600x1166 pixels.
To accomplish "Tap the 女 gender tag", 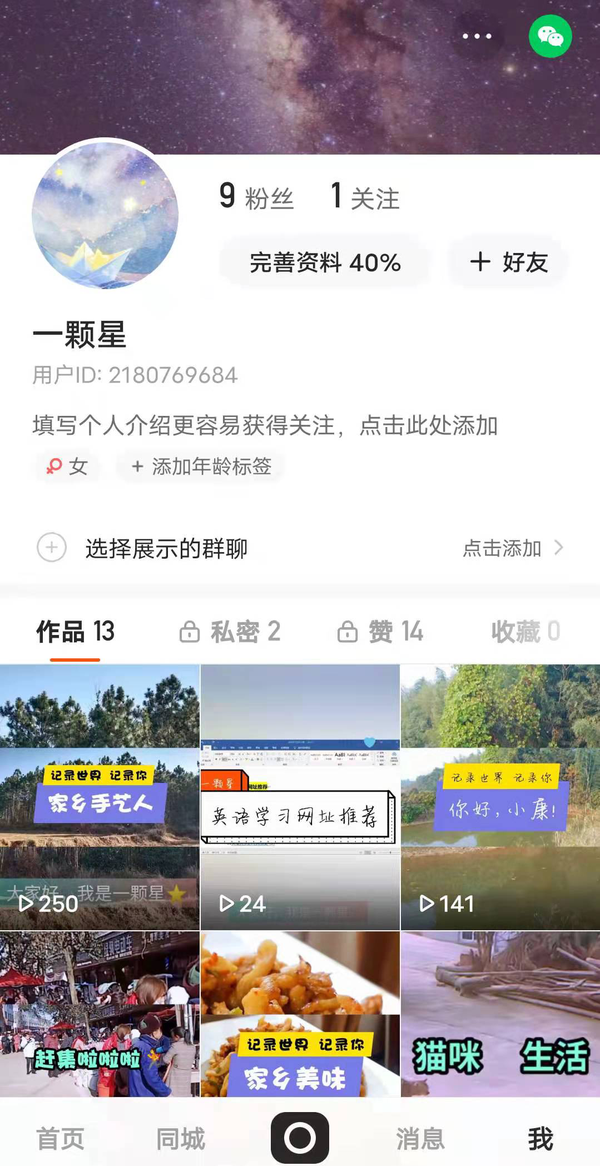I will [67, 466].
